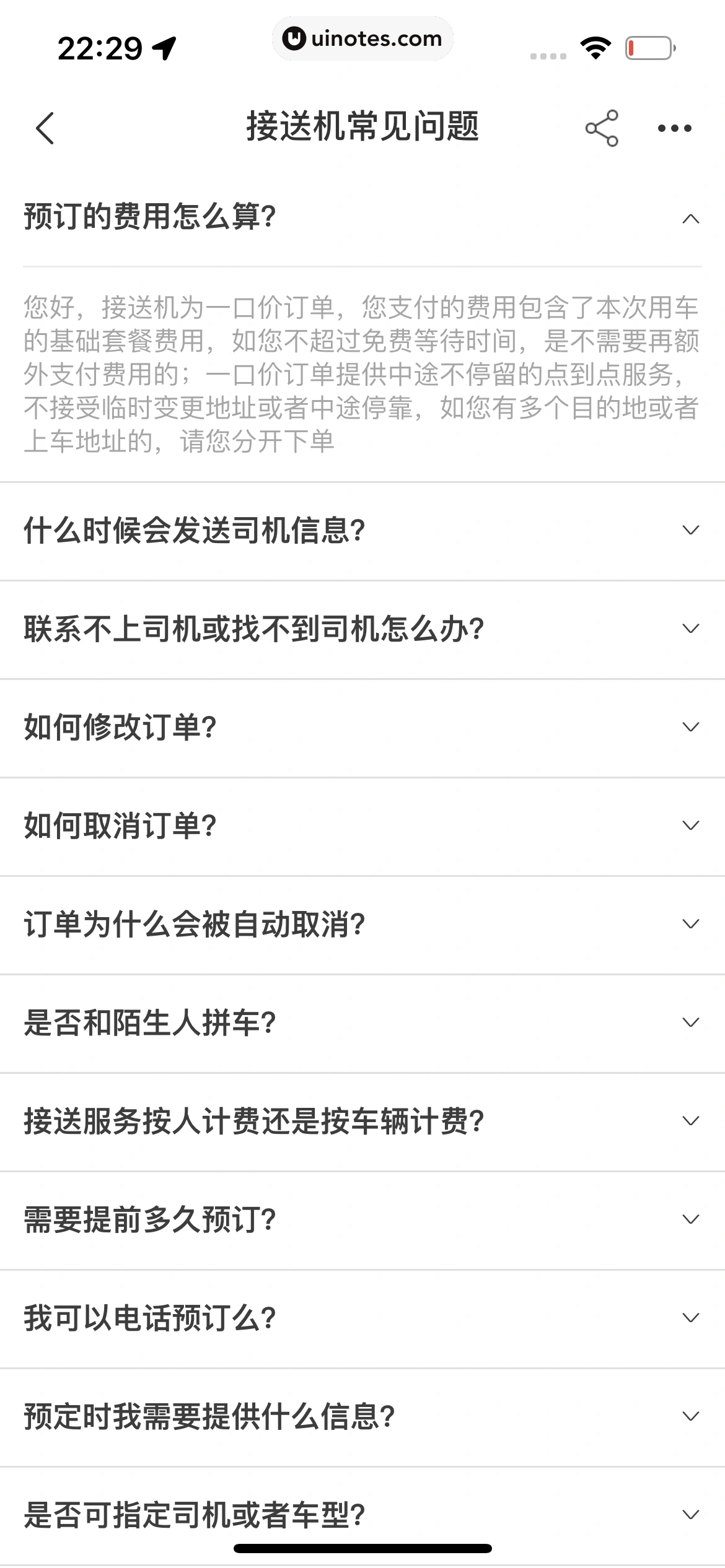Viewport: 725px width, 1568px height.
Task: Collapse the 预订的费用怎么算 answer
Action: click(690, 219)
